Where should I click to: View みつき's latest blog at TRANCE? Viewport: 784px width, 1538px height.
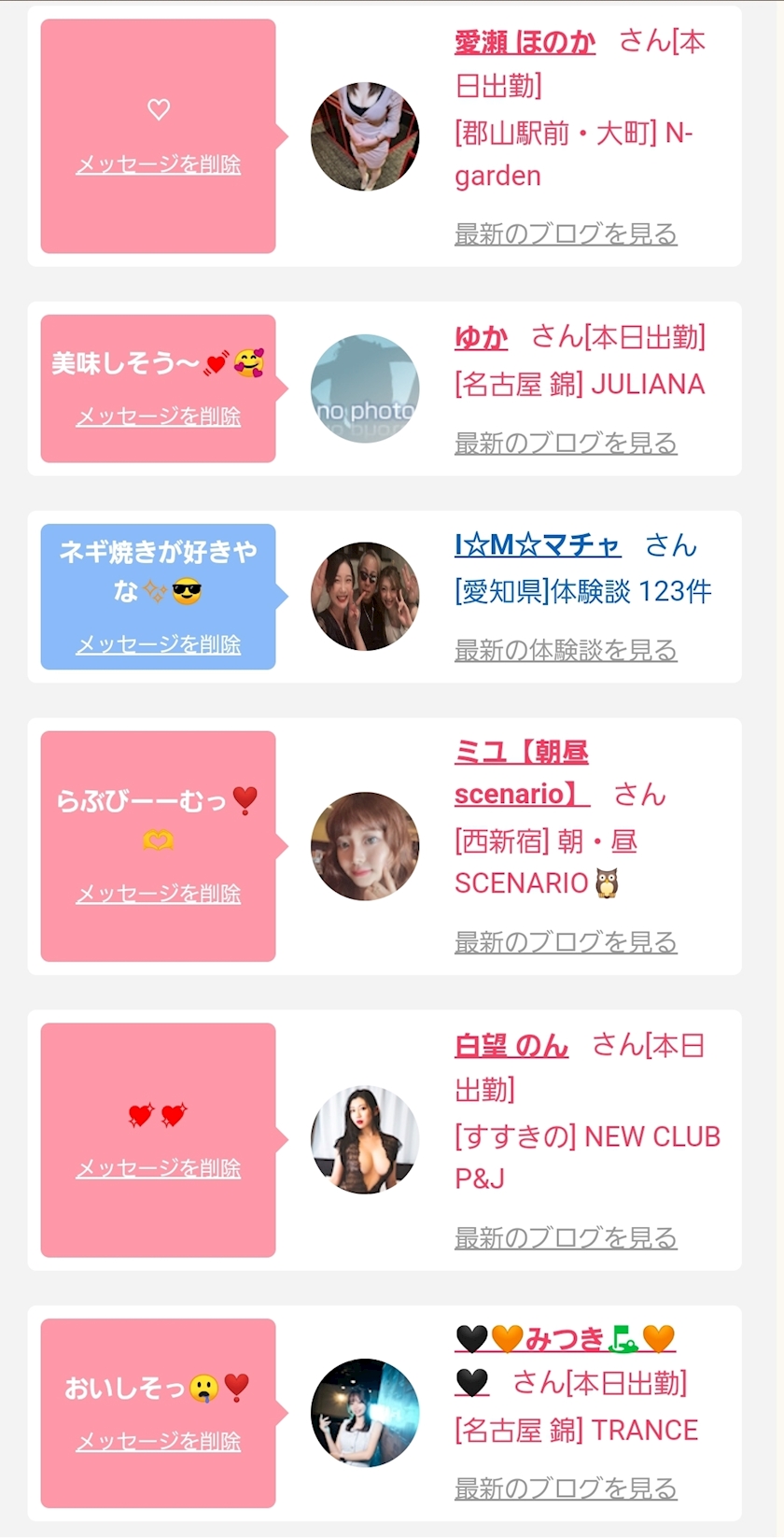point(566,1488)
